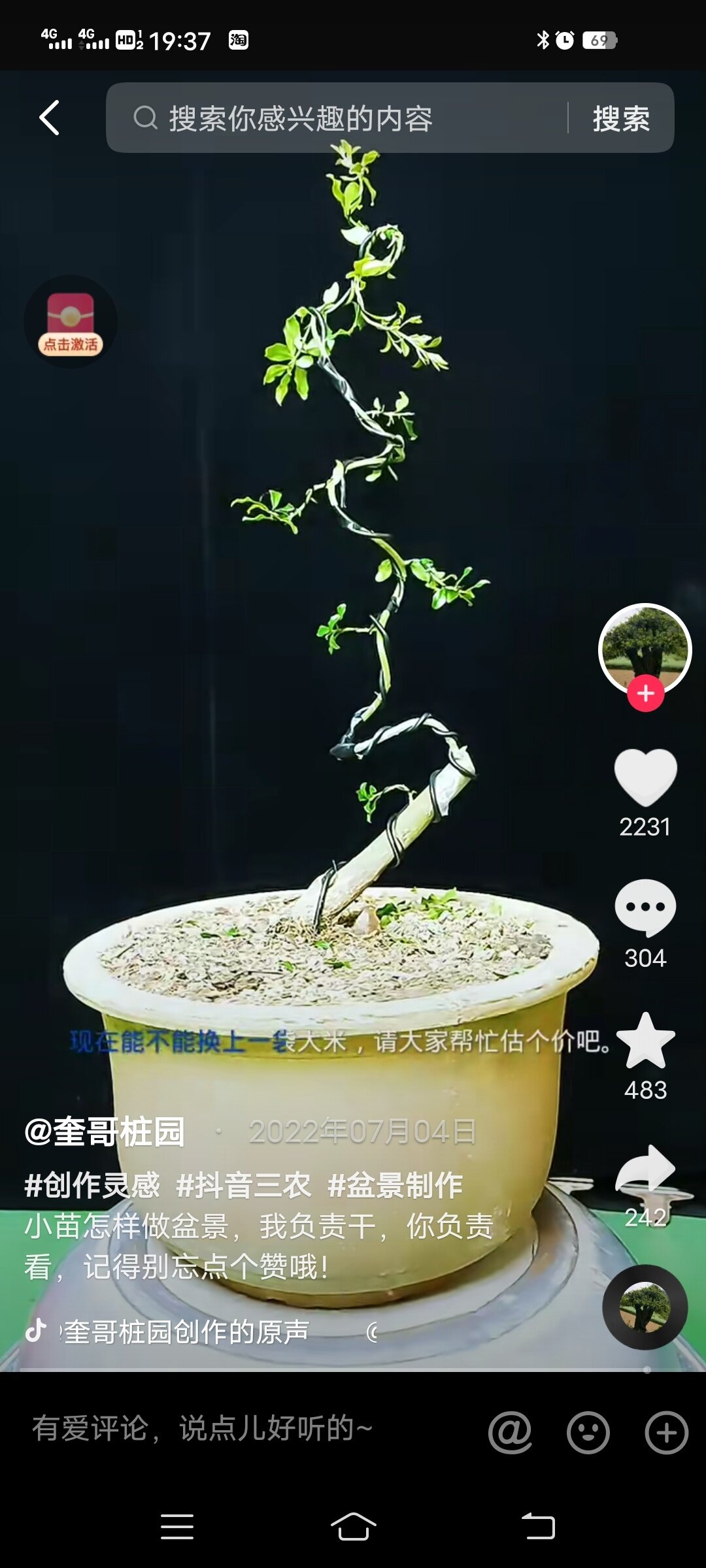This screenshot has height=1568, width=706.
Task: Add this video to favorites
Action: [x=645, y=1041]
